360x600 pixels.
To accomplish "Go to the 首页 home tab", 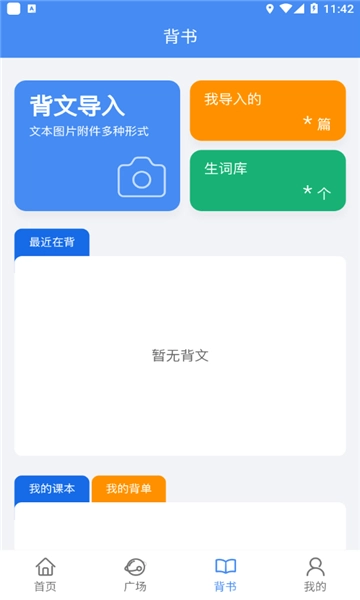I will click(45, 575).
